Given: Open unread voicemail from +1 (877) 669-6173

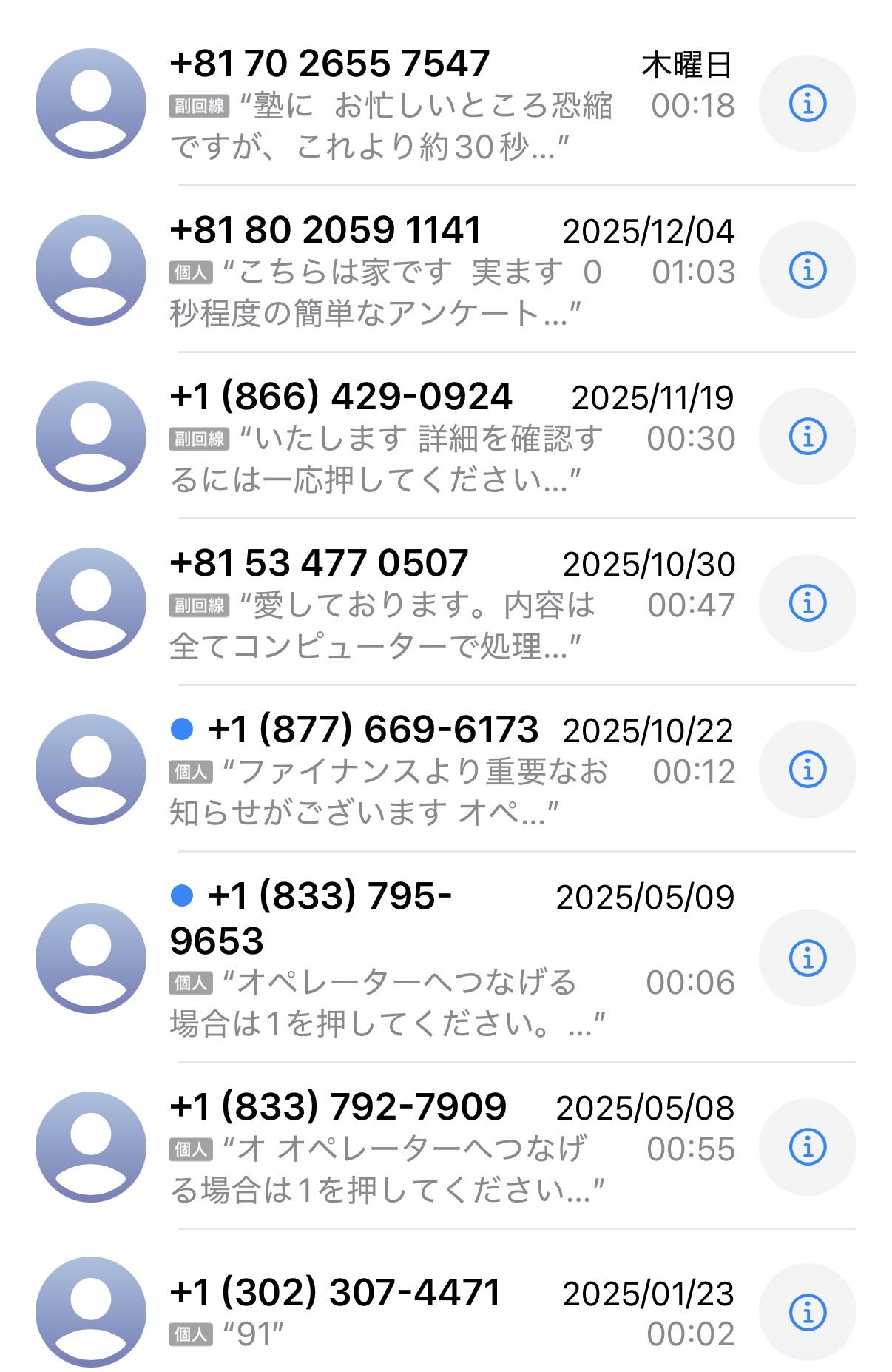Looking at the screenshot, I should coord(392,771).
